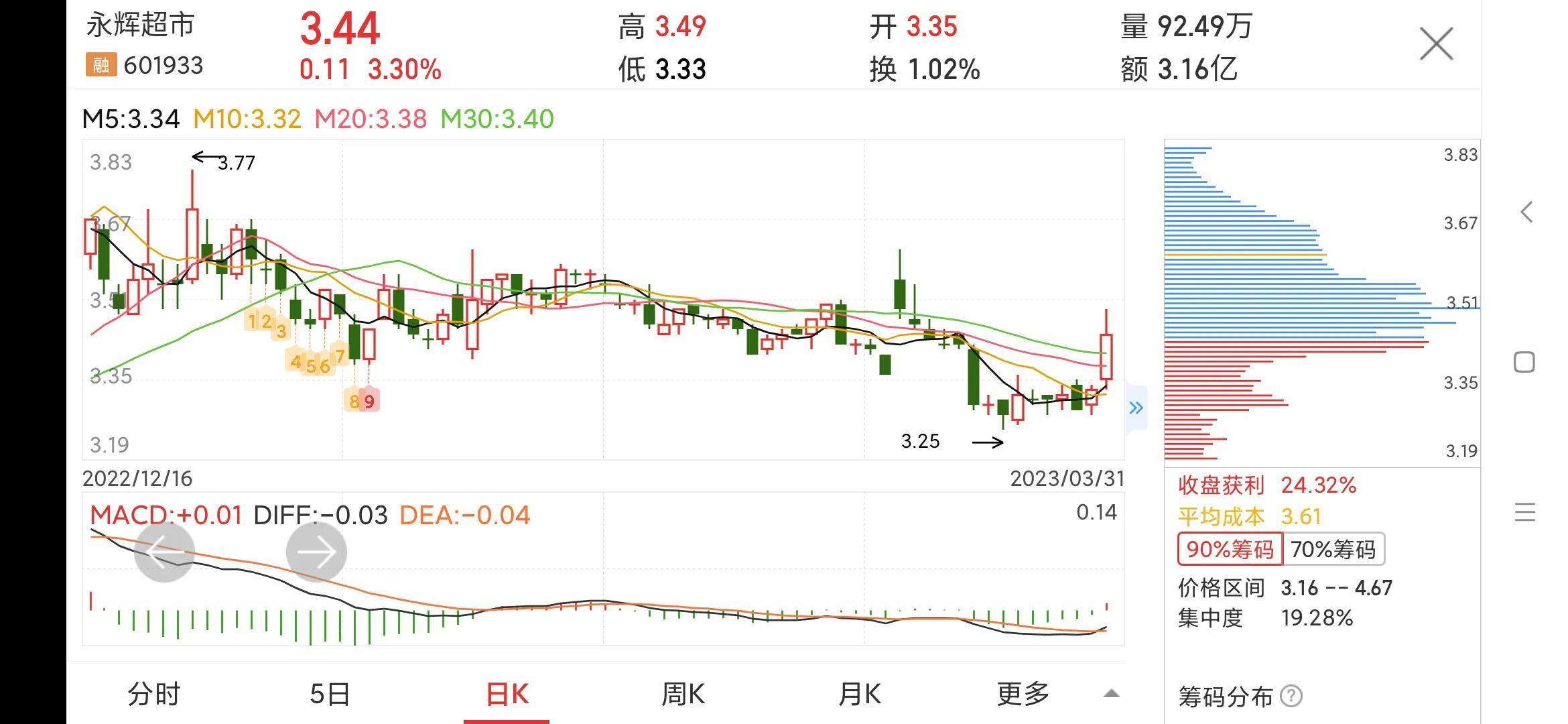Open the 更多 chart period options
This screenshot has width=1568, height=724.
1023,694
